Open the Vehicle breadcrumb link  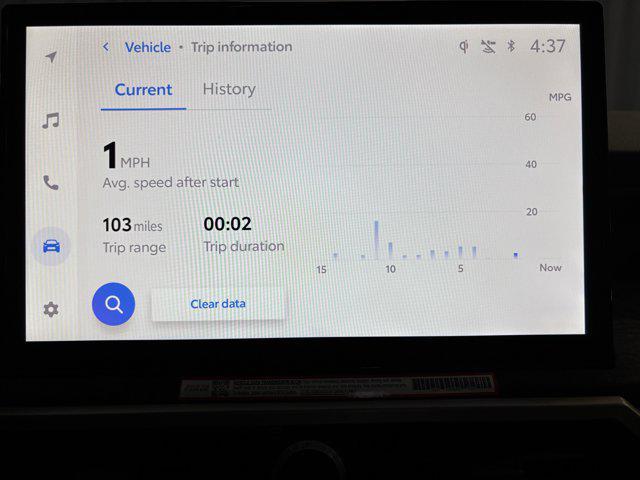147,47
